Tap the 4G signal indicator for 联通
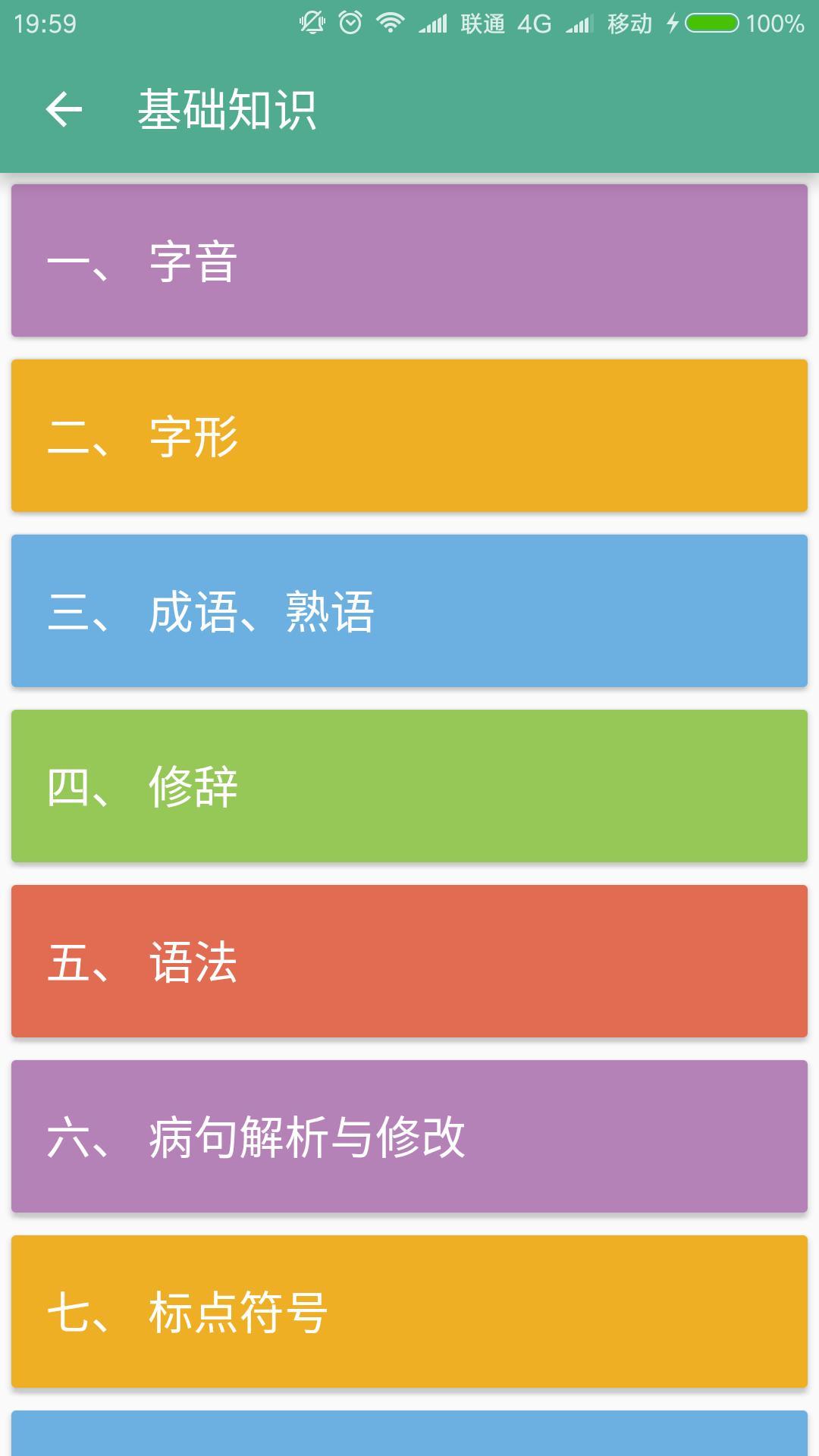 (533, 21)
